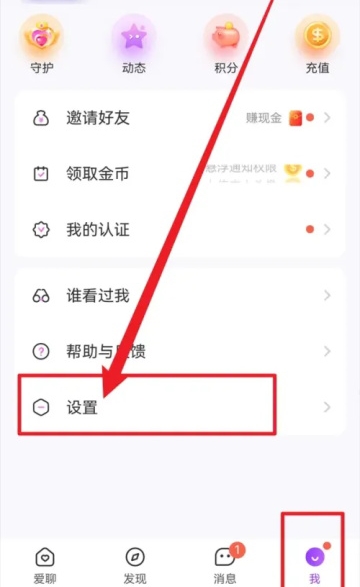Open the 设置 settings row

click(x=180, y=407)
